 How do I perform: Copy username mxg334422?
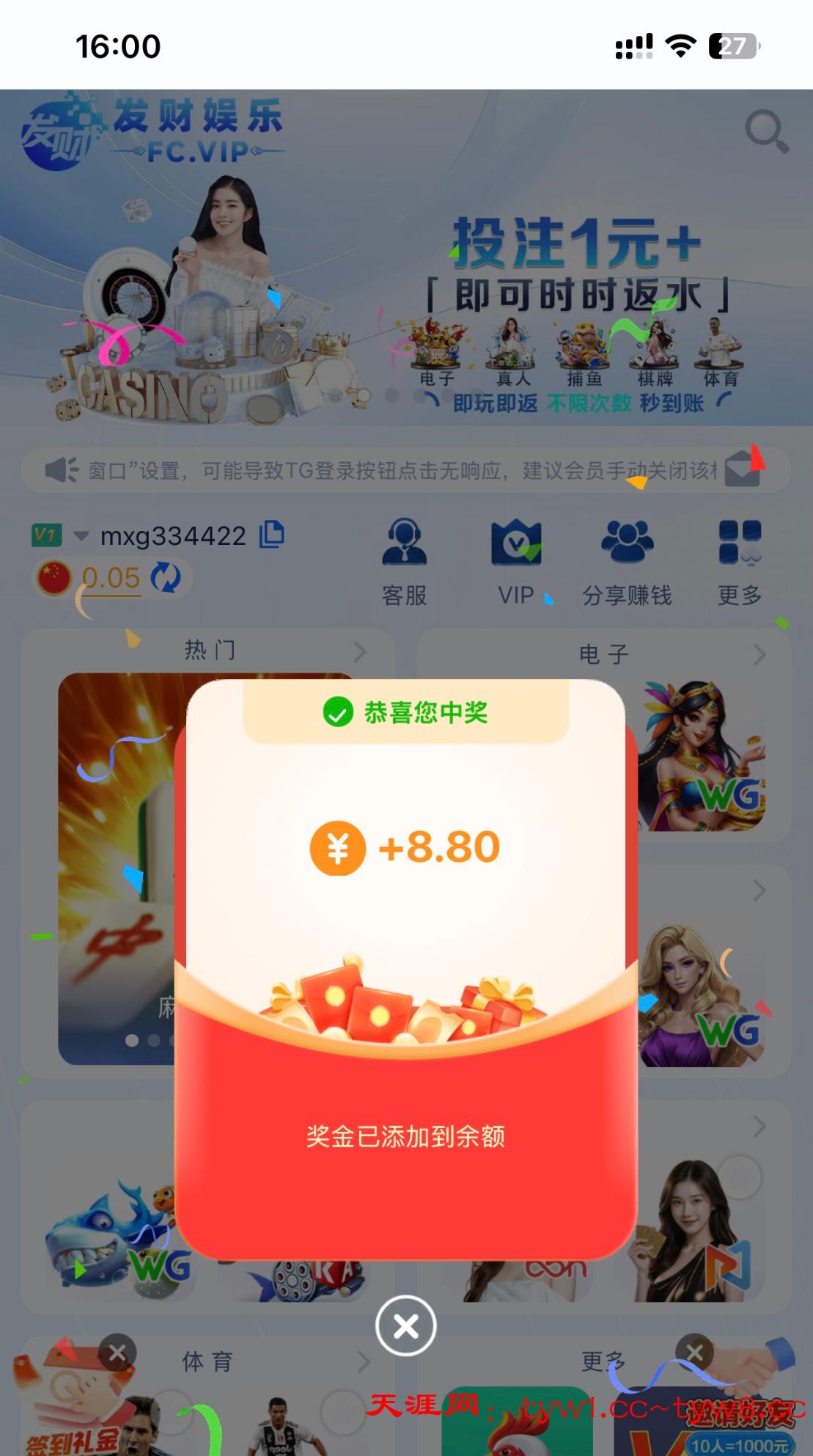272,535
